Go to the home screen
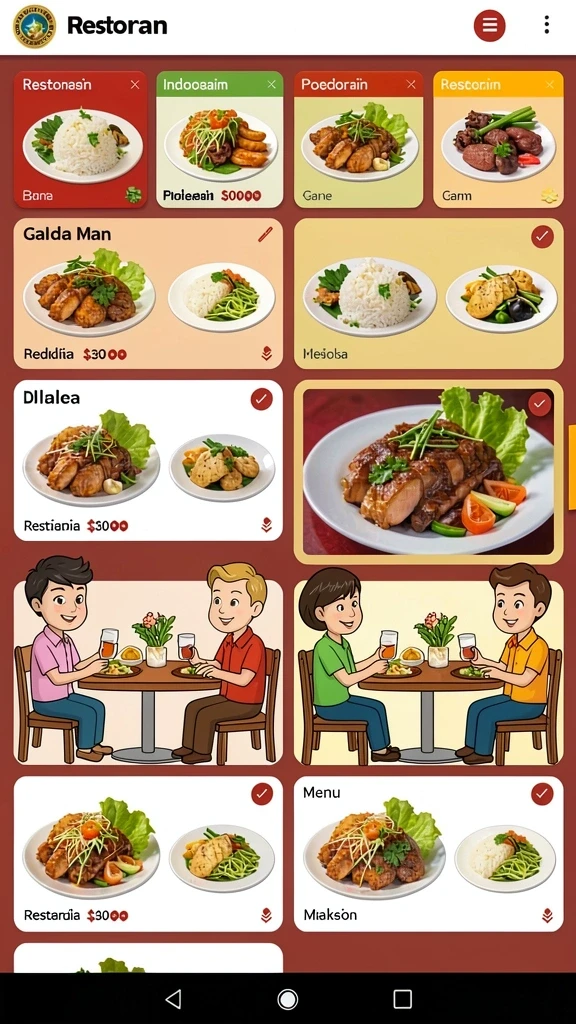The image size is (576, 1024). [x=287, y=999]
